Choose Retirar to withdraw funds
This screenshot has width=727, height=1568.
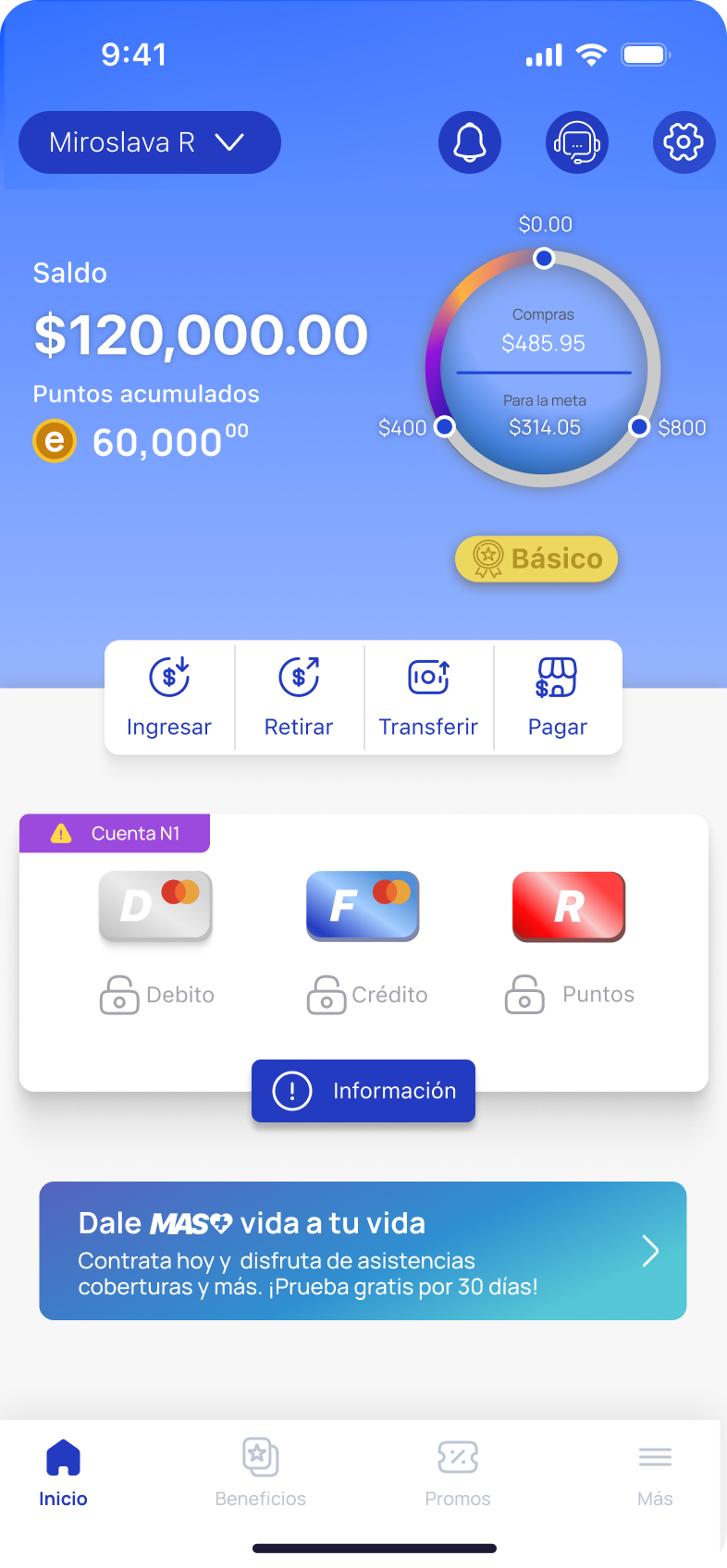tap(299, 698)
